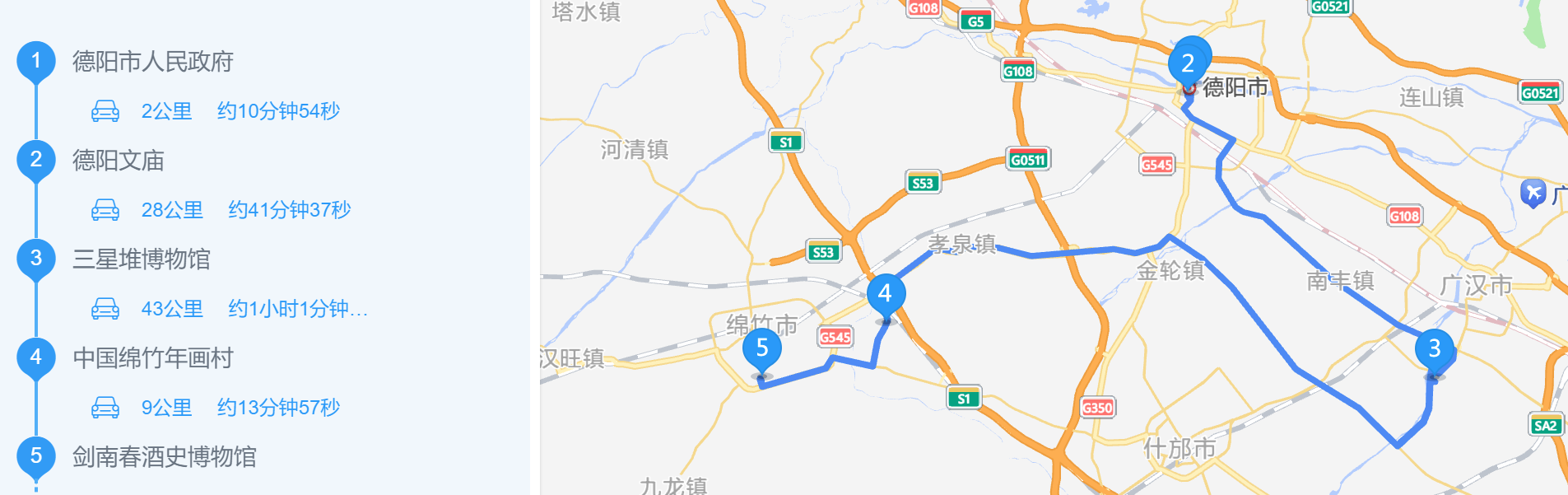Open the 中国绵竹年画村 stop in the route list
The image size is (1568, 495).
pos(152,358)
